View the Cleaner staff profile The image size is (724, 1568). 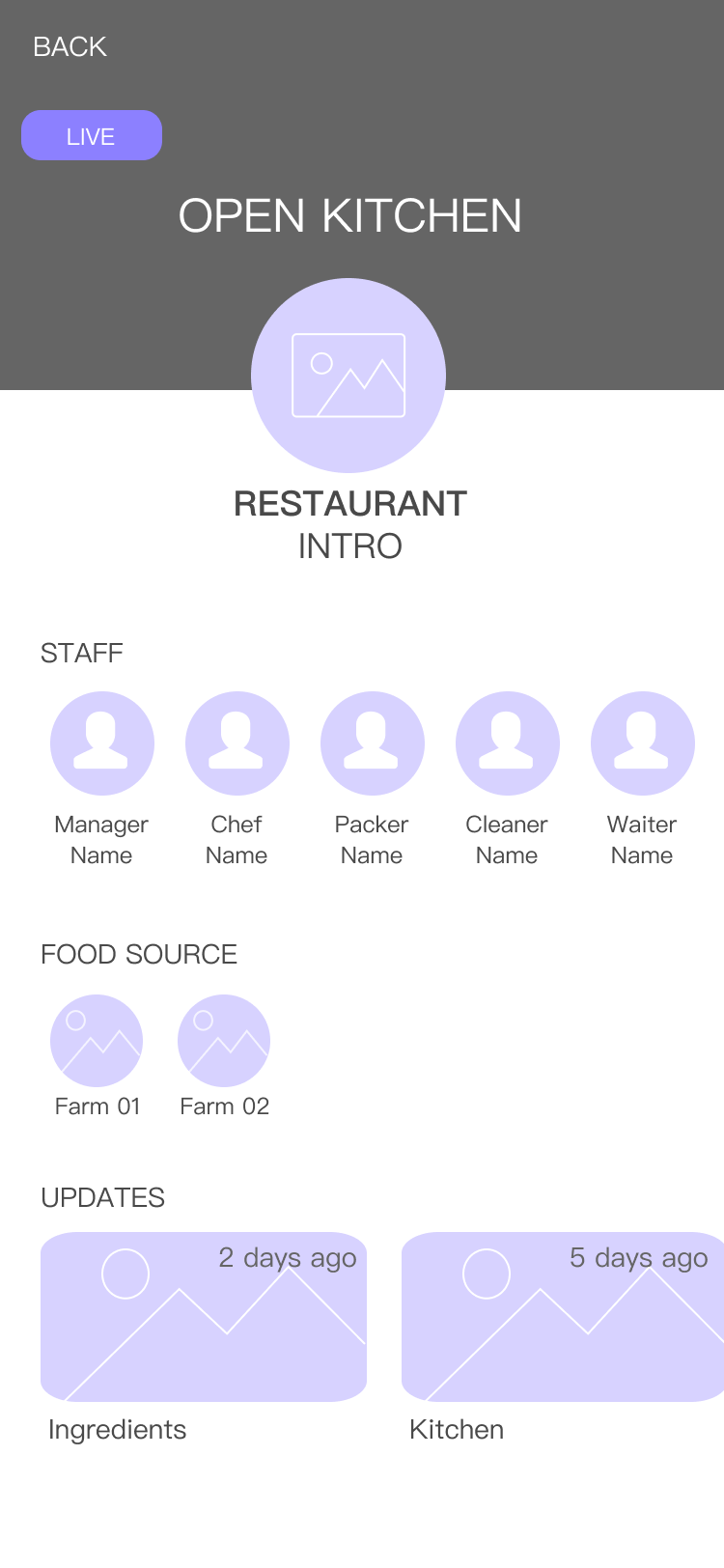click(x=508, y=743)
